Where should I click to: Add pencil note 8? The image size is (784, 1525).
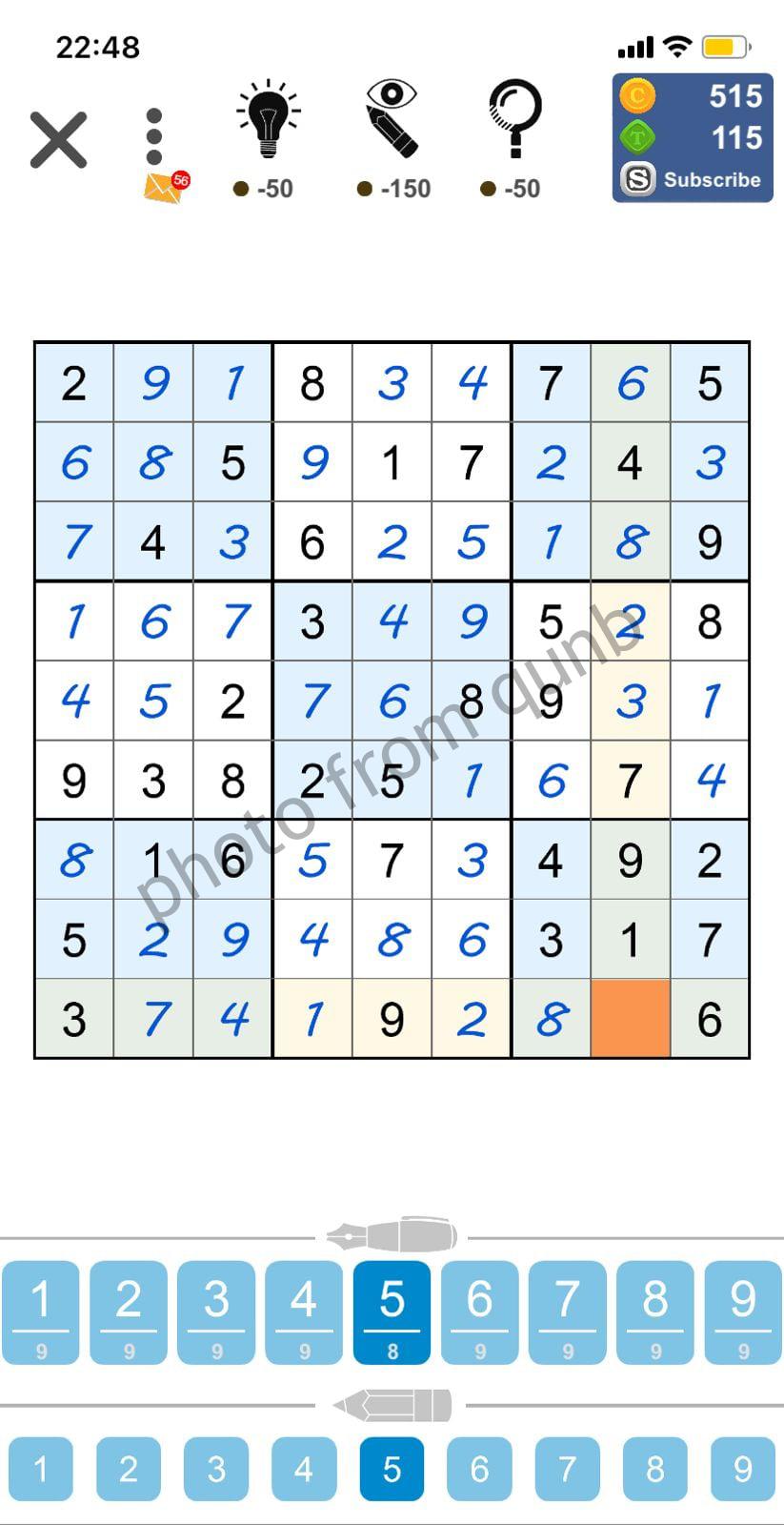tap(654, 1469)
